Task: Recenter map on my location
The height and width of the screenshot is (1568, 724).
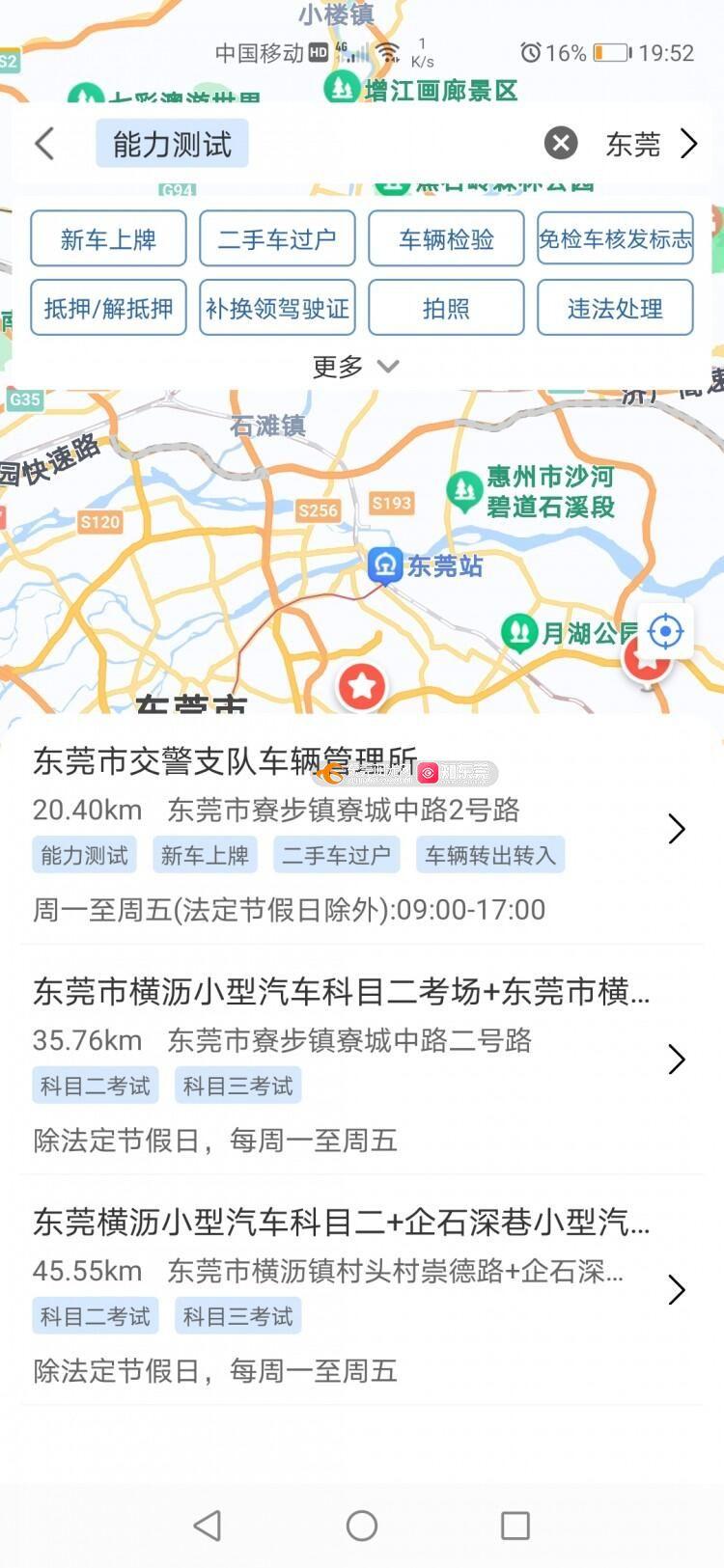Action: (665, 632)
